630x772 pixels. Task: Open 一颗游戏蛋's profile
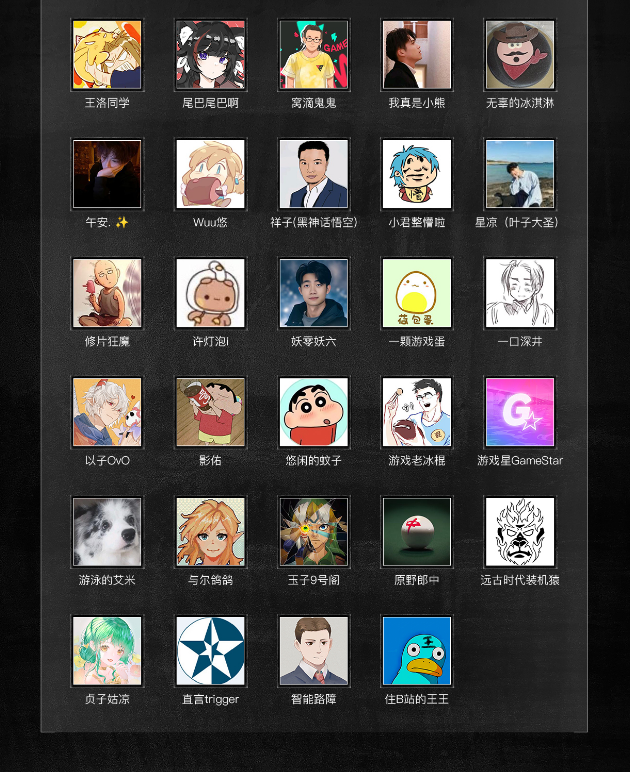[x=417, y=293]
